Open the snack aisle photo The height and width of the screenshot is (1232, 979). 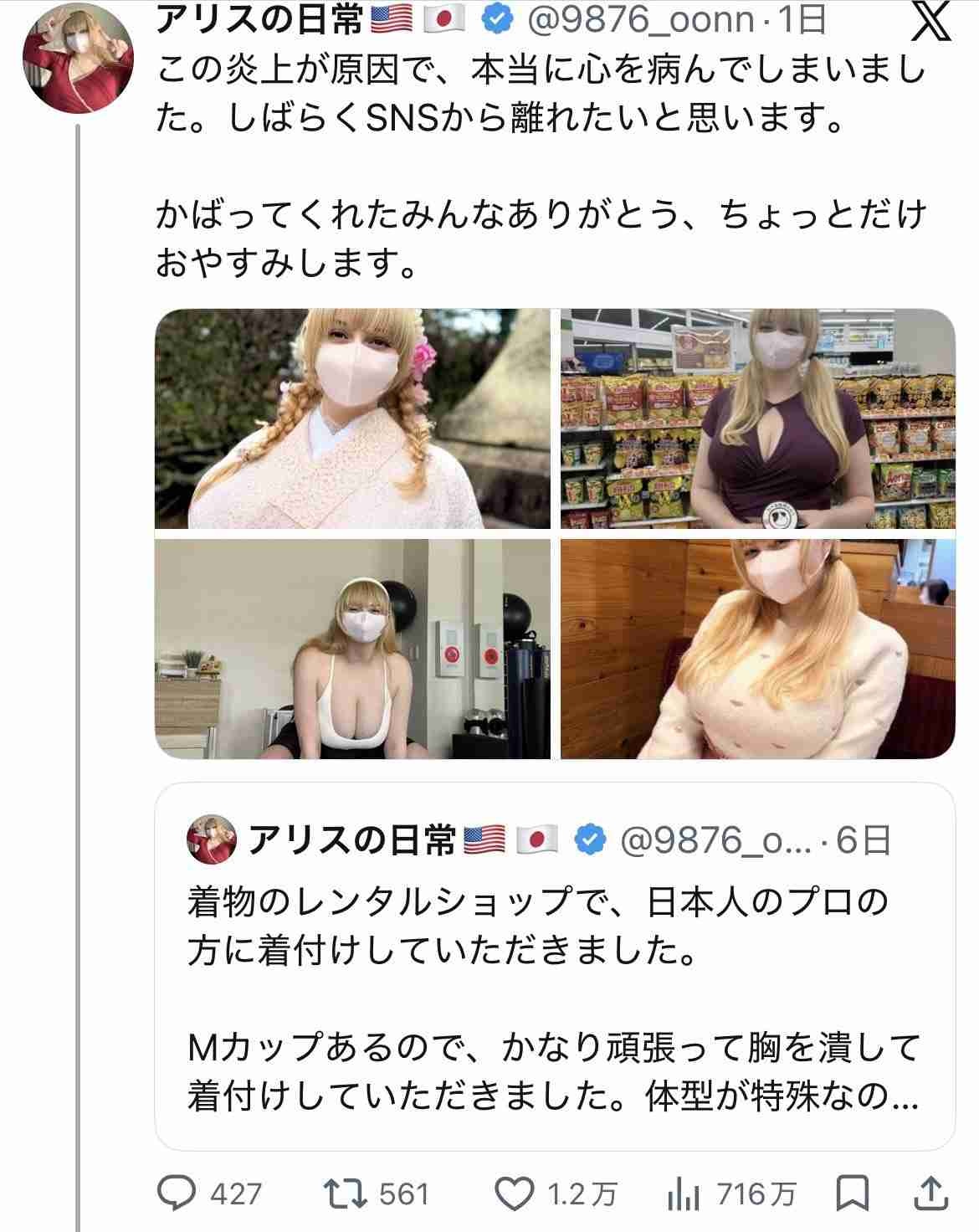[x=757, y=418]
